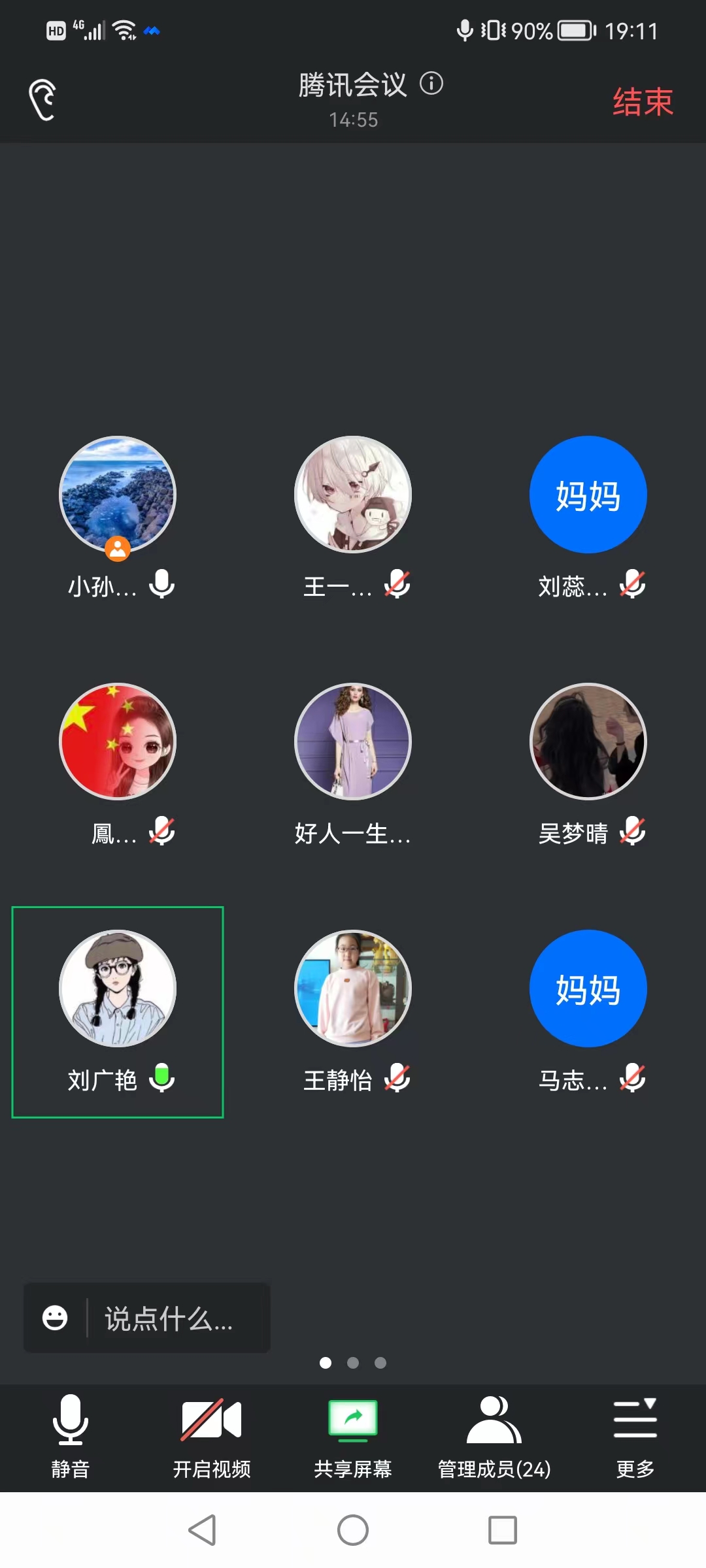Switch to earpiece audio mode
Viewport: 706px width, 1568px height.
click(43, 101)
